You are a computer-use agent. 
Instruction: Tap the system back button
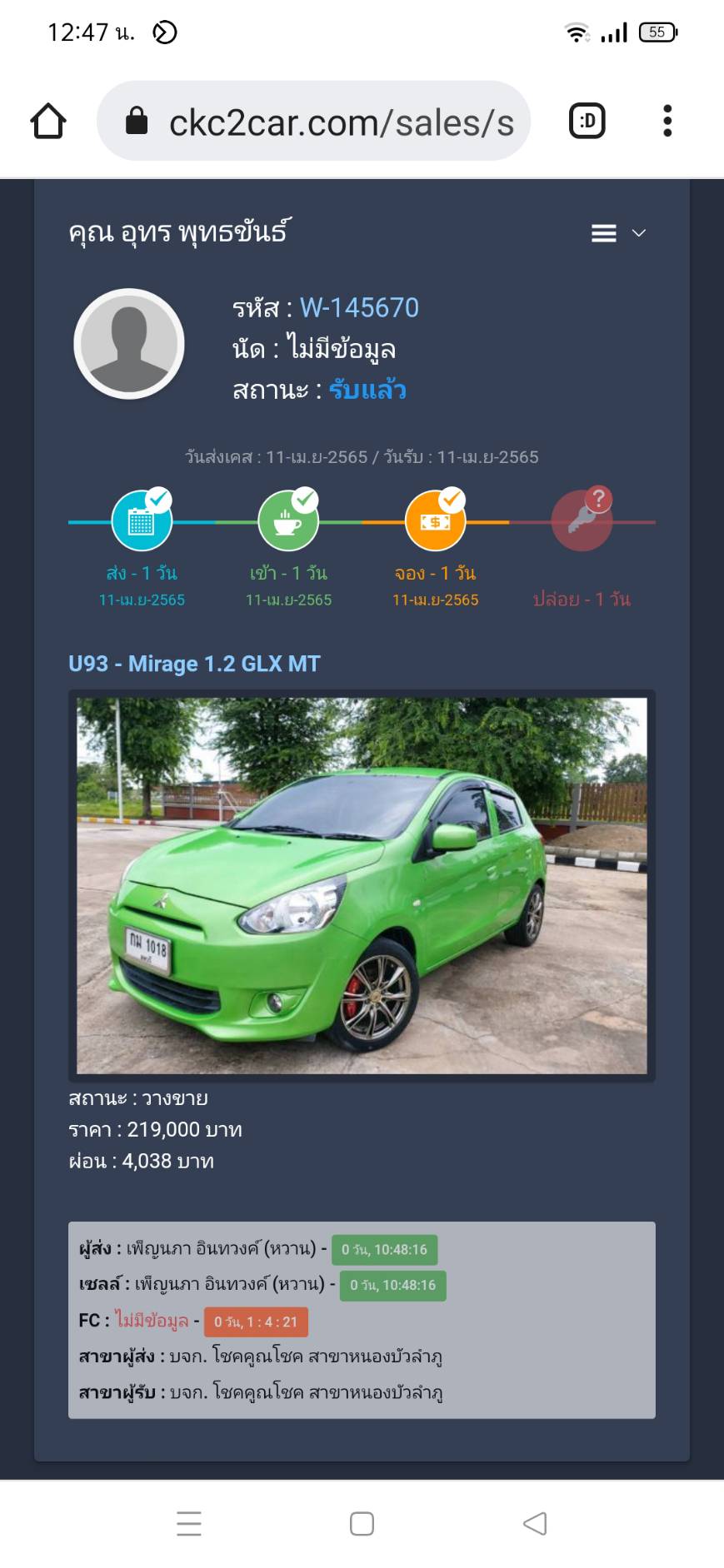pyautogui.click(x=534, y=1524)
